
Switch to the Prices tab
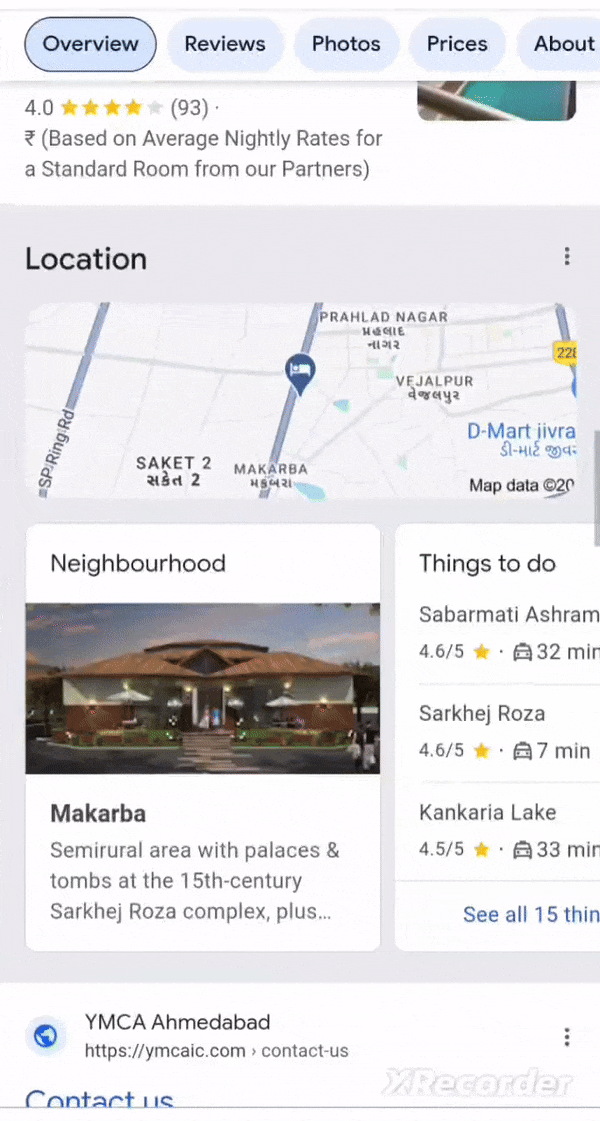point(457,44)
